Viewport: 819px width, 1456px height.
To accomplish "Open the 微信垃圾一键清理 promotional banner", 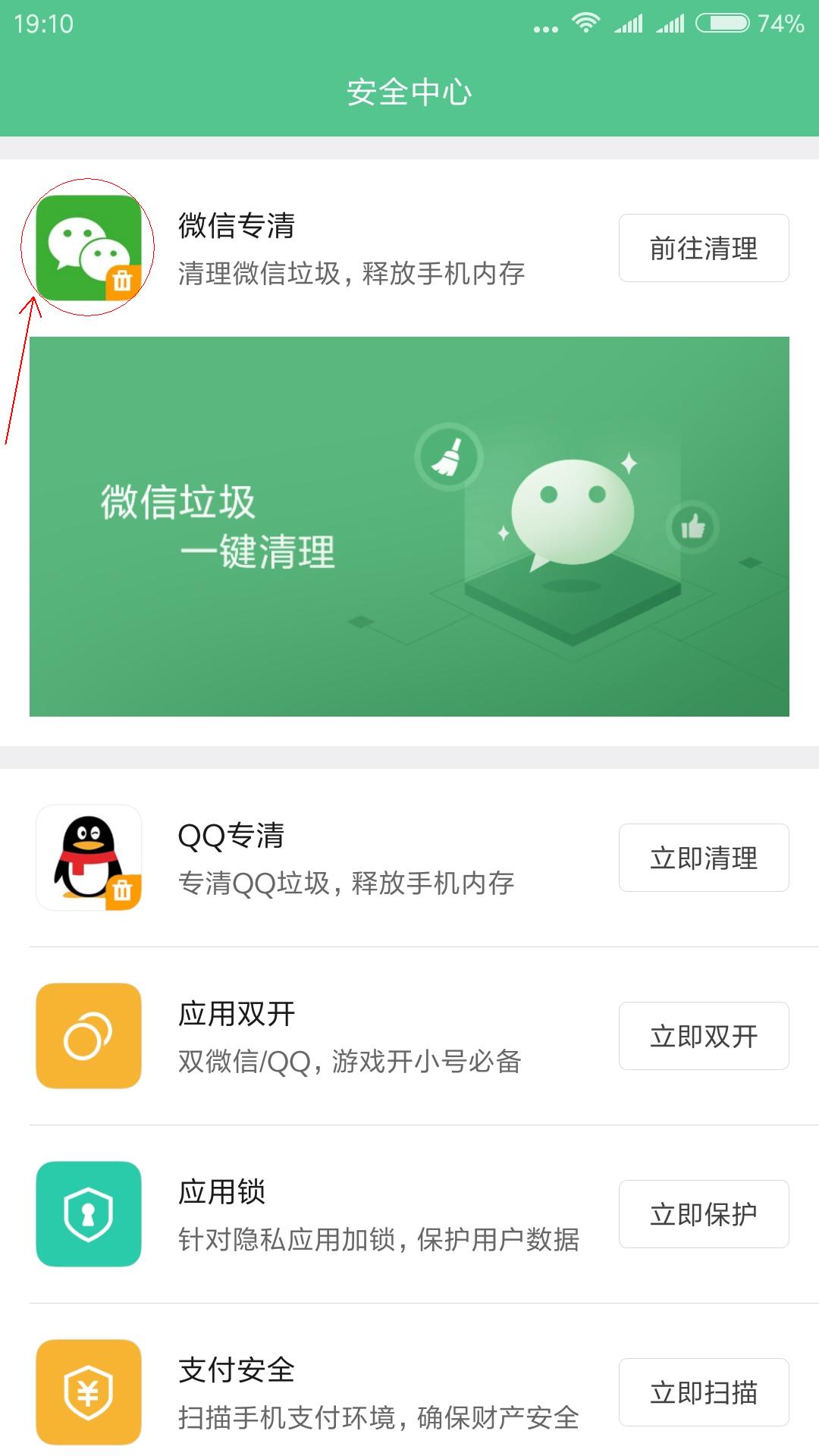I will pyautogui.click(x=409, y=523).
